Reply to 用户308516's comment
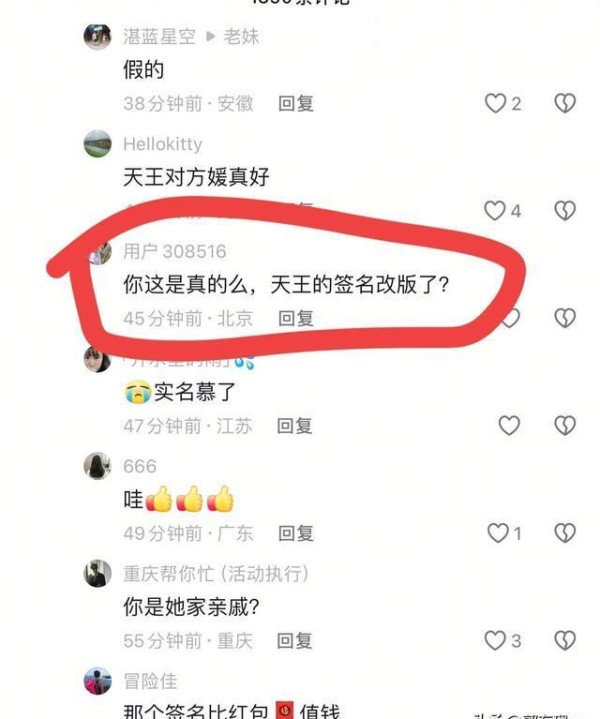Viewport: 600px width, 719px height. pos(295,318)
